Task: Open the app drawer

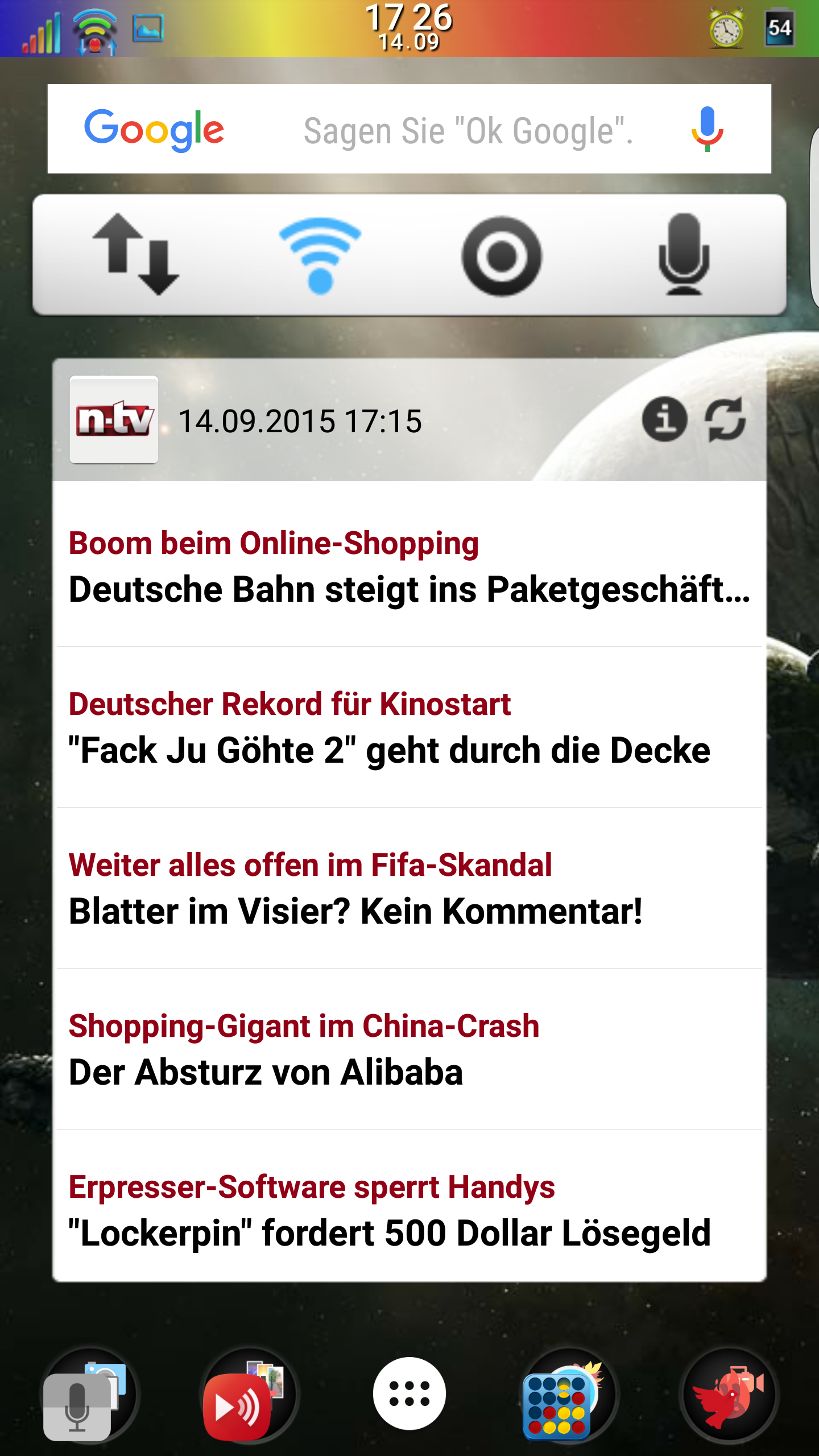Action: pos(409,1393)
